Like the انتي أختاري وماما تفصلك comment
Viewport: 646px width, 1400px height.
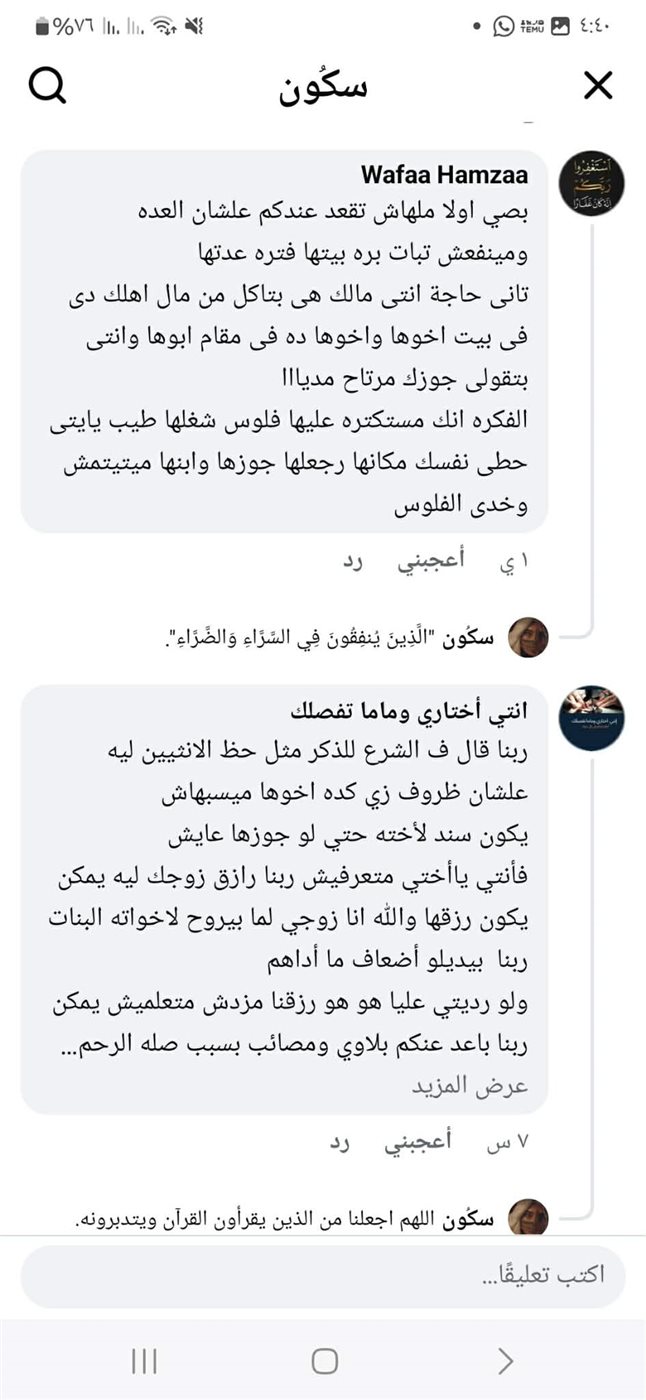[x=418, y=1143]
